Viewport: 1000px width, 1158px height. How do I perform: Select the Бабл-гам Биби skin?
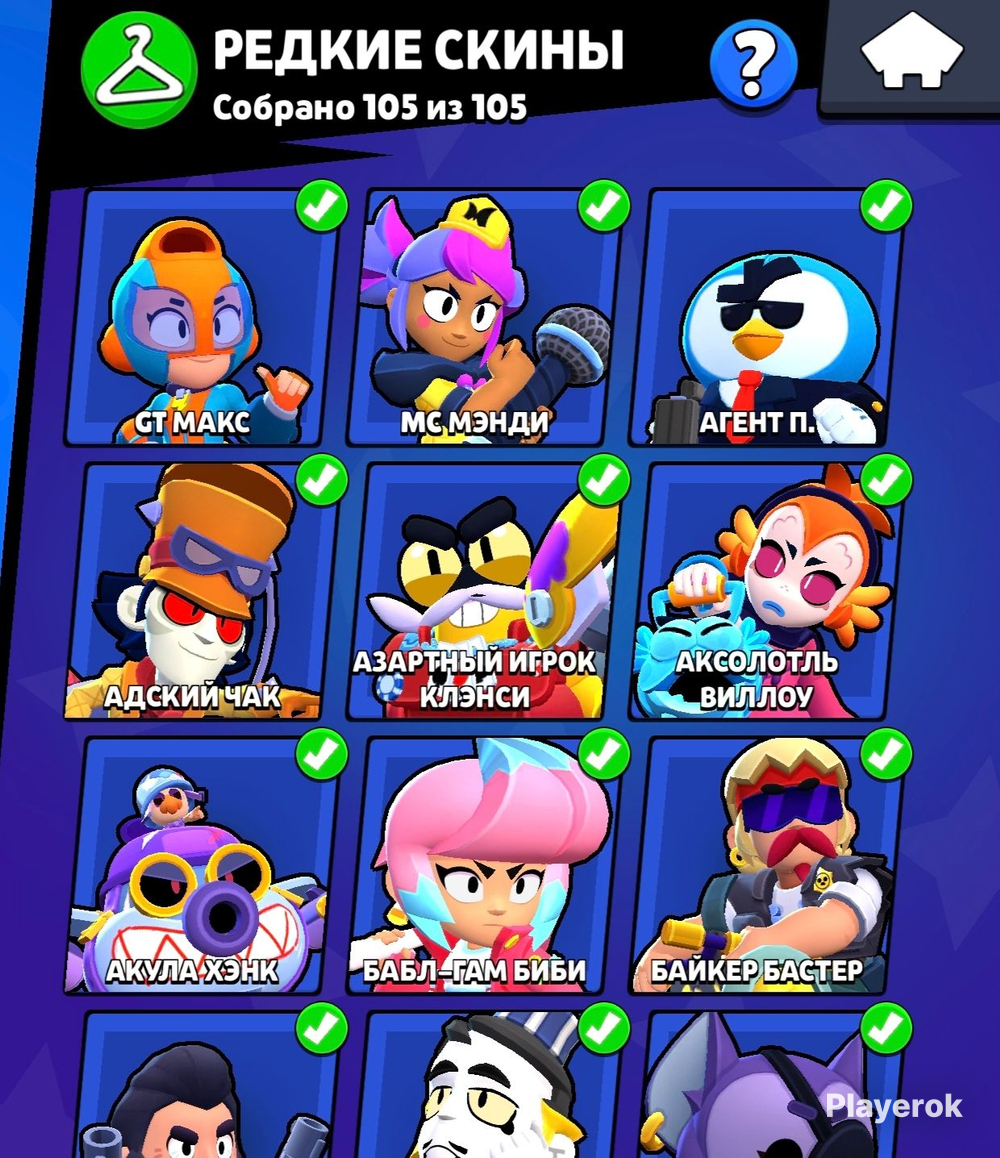[483, 866]
